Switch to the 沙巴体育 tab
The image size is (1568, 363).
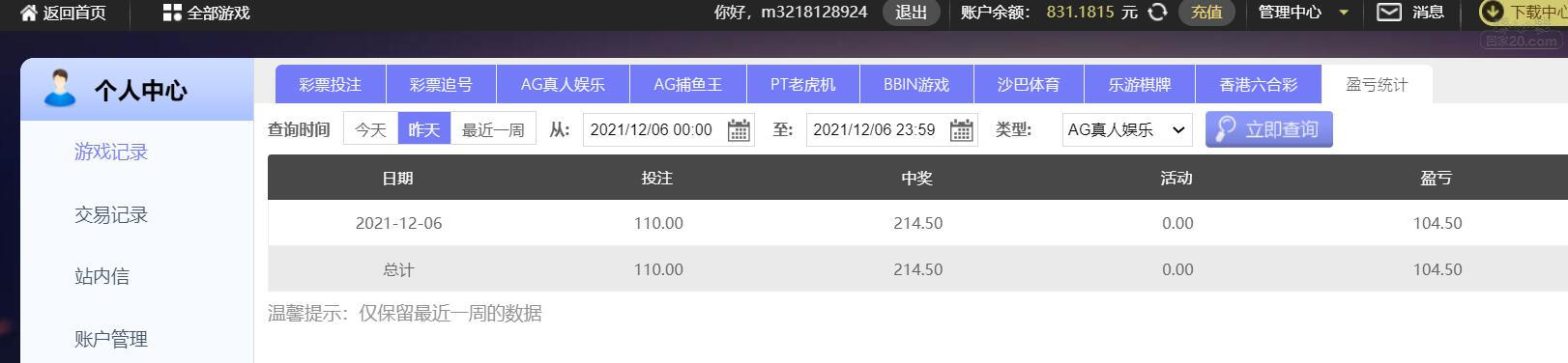[1029, 85]
